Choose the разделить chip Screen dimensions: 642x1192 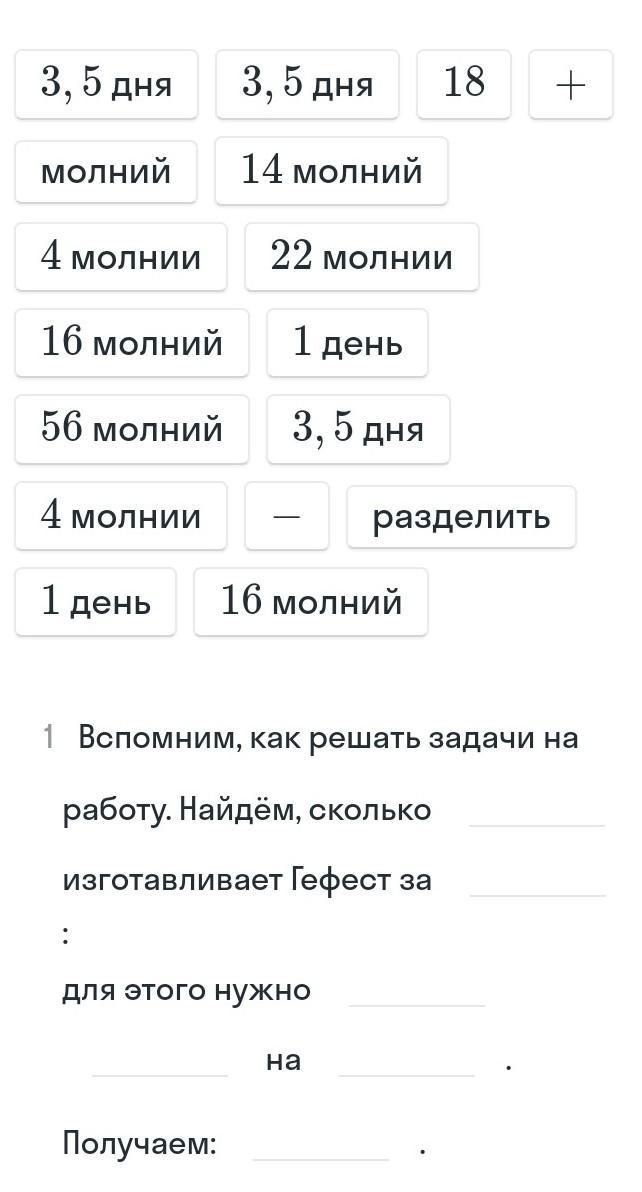tap(461, 517)
